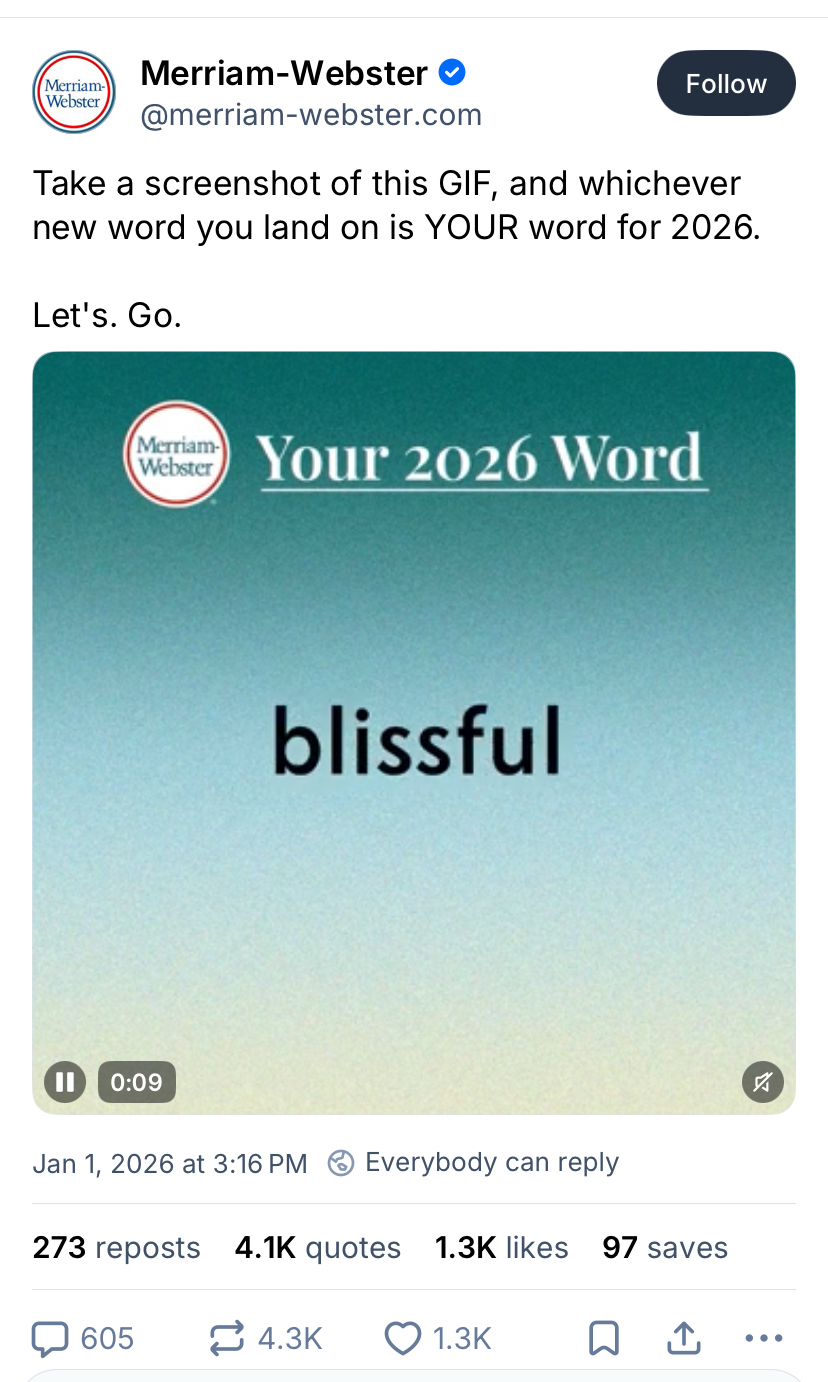
Task: Share the post using the share icon
Action: click(x=683, y=1338)
